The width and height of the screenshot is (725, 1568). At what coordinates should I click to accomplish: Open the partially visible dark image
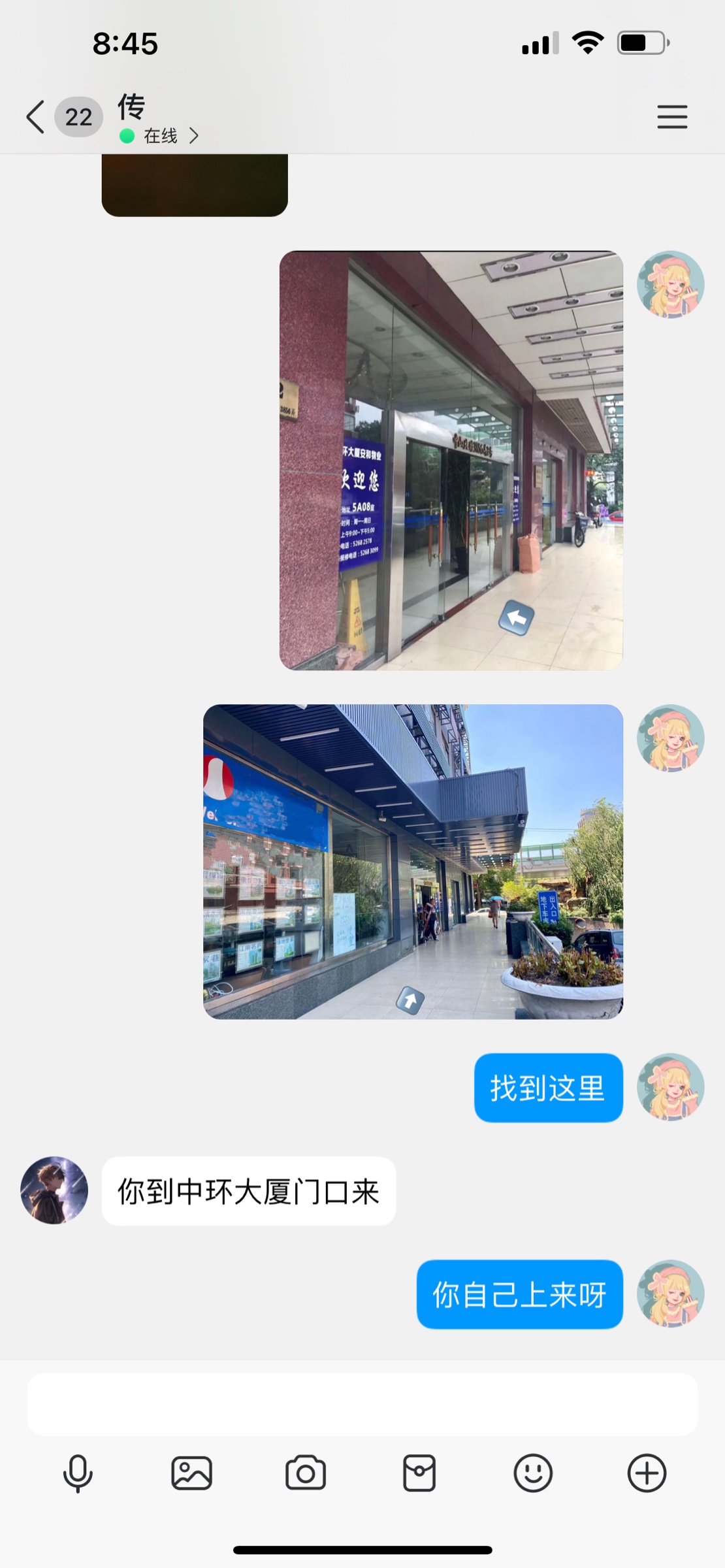(x=195, y=186)
